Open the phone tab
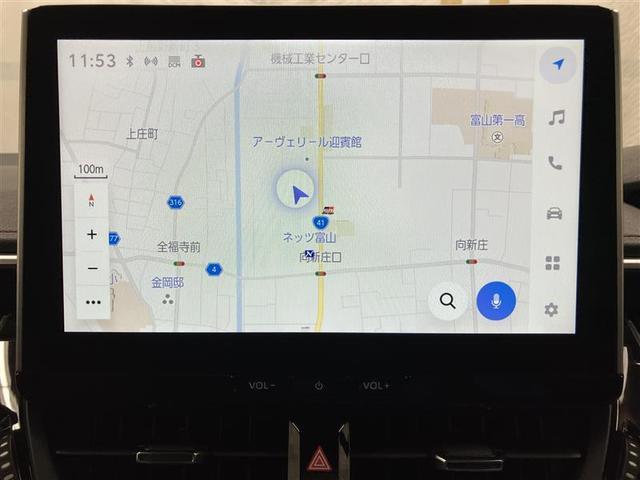The height and width of the screenshot is (480, 640). pyautogui.click(x=555, y=163)
